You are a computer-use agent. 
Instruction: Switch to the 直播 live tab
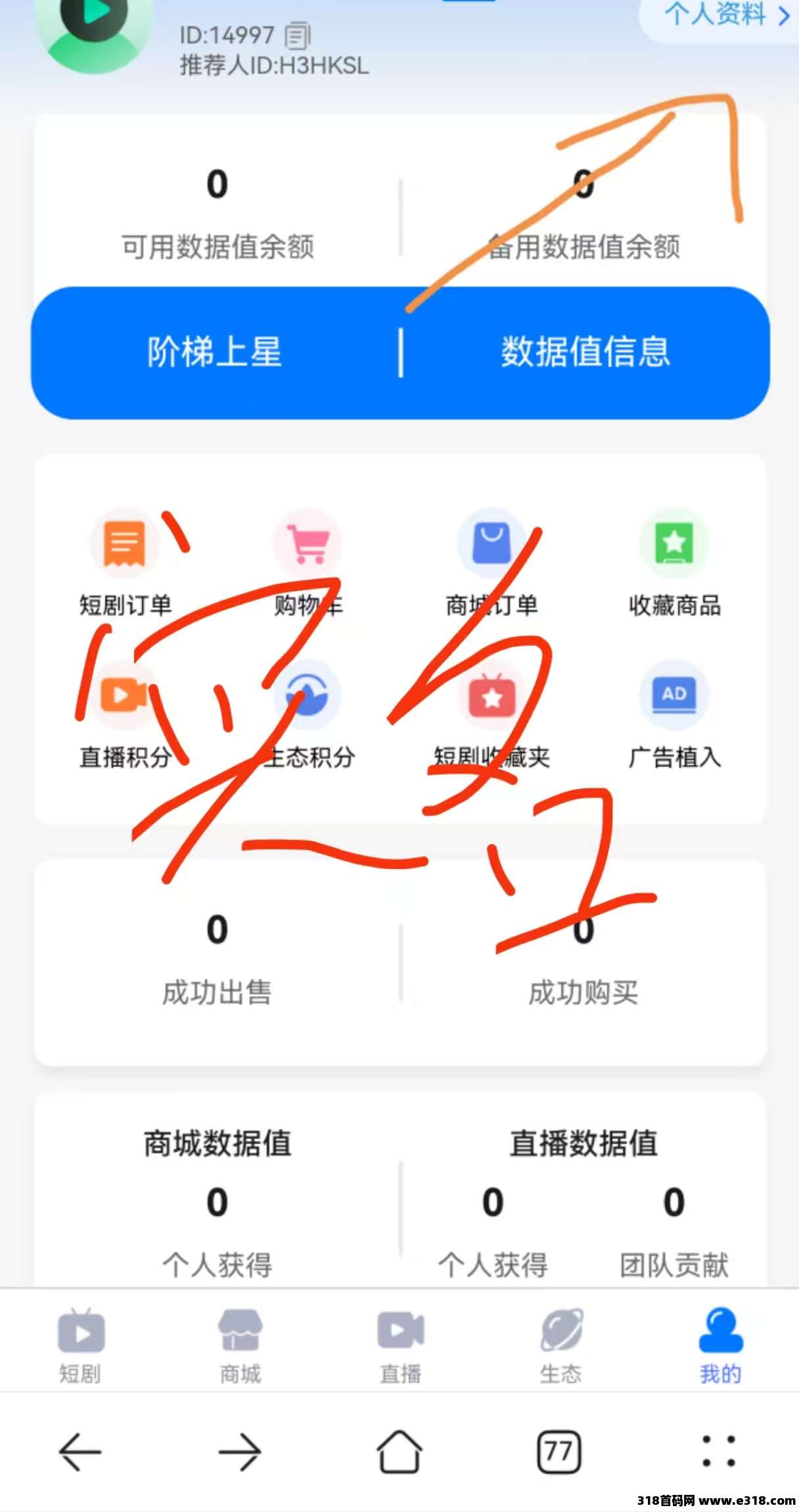(x=401, y=1344)
